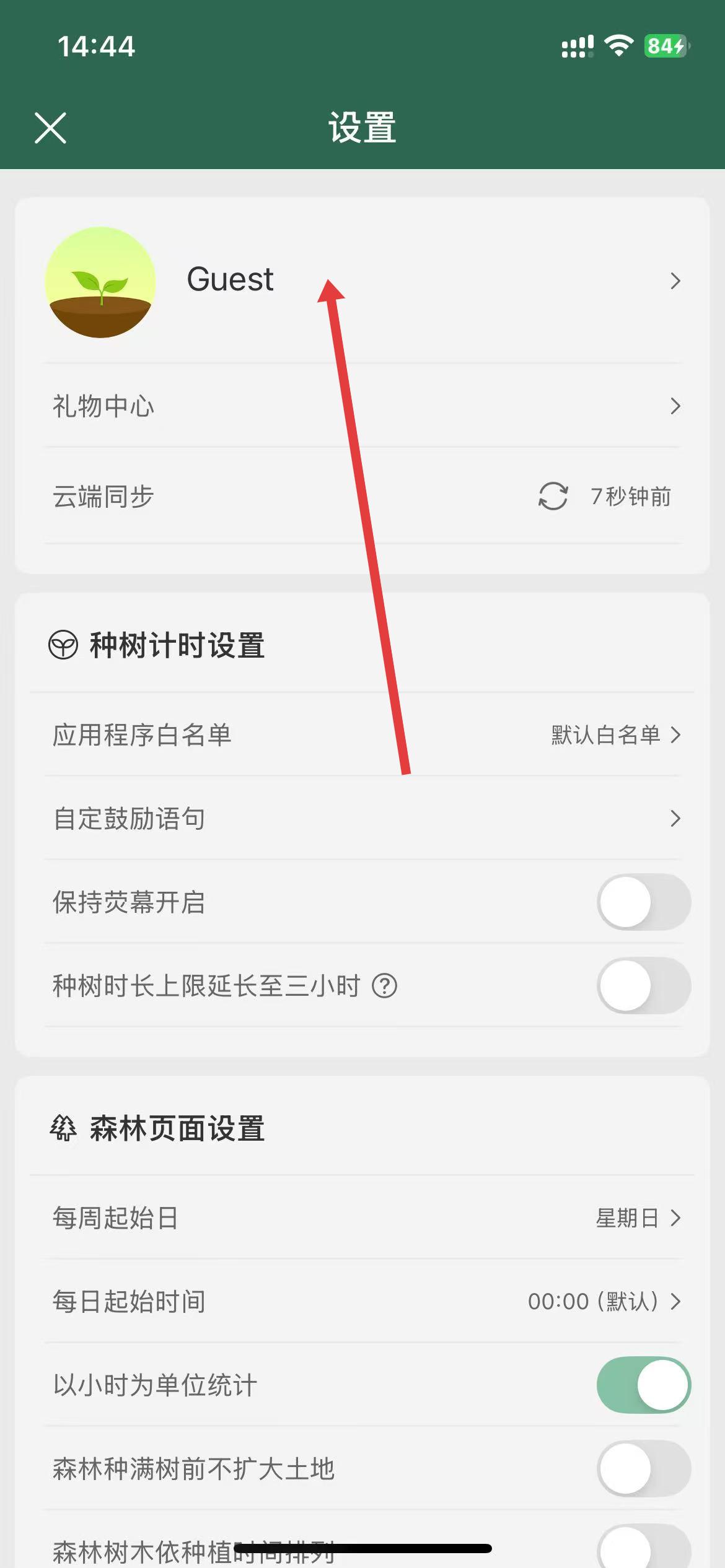725x1568 pixels.
Task: Open 每周起始日 setting
Action: pos(362,1218)
